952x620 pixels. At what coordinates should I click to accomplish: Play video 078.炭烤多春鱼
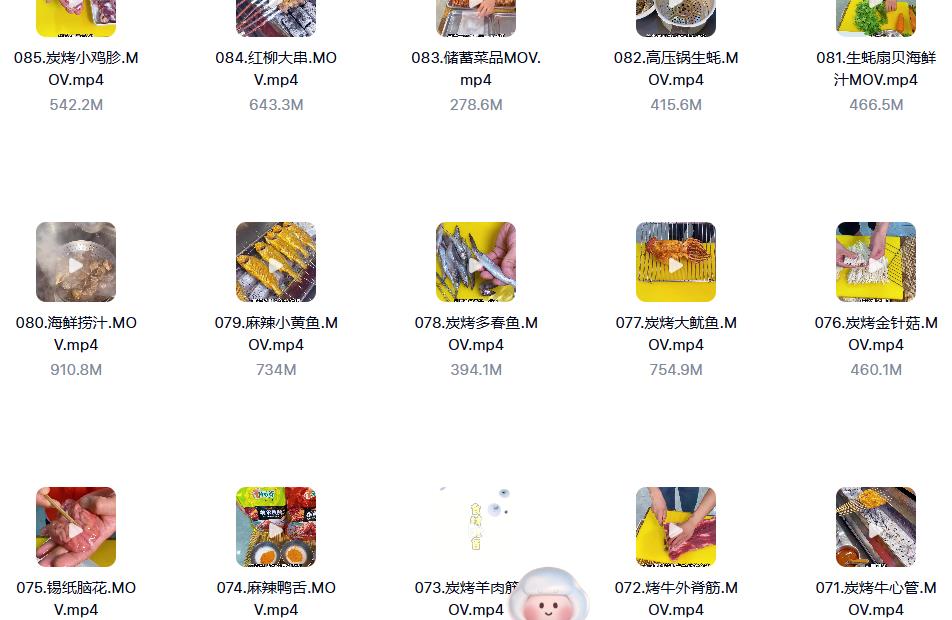pos(476,263)
